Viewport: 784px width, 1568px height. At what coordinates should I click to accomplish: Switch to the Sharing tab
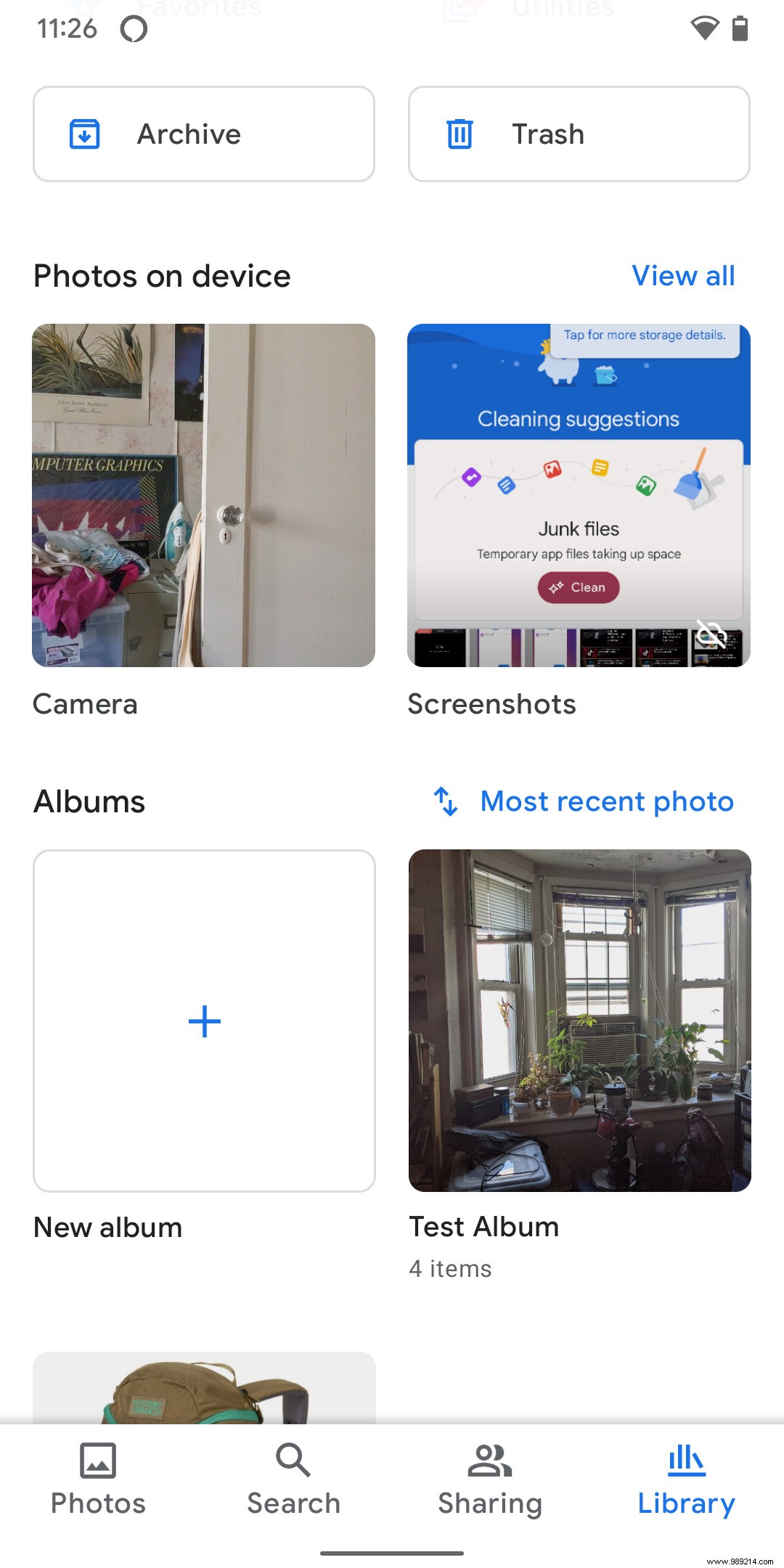tap(489, 1481)
